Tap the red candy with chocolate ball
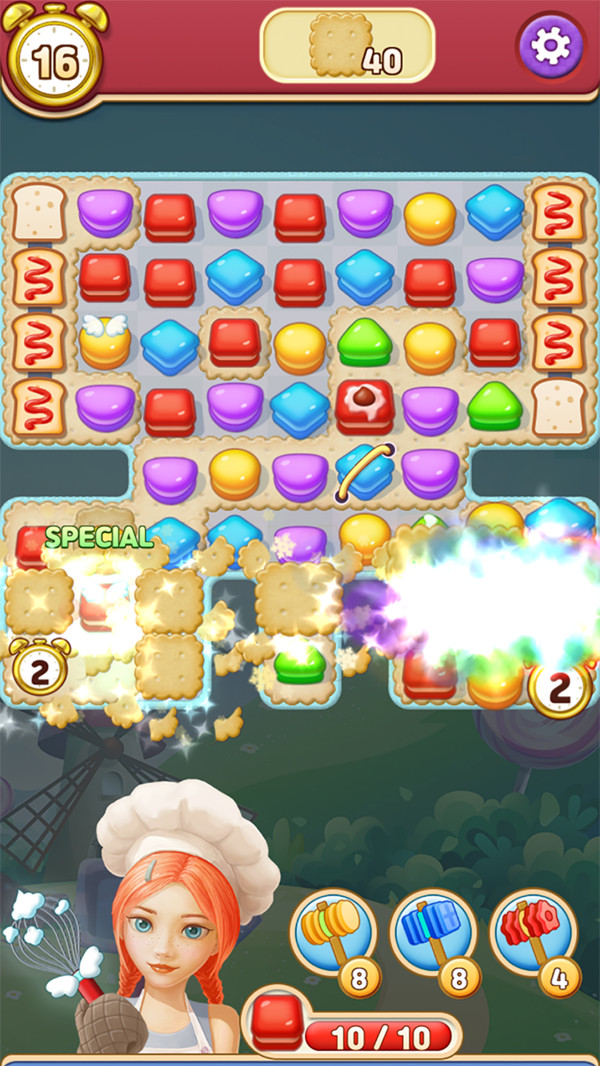Screen dimensions: 600x1066 [364, 406]
